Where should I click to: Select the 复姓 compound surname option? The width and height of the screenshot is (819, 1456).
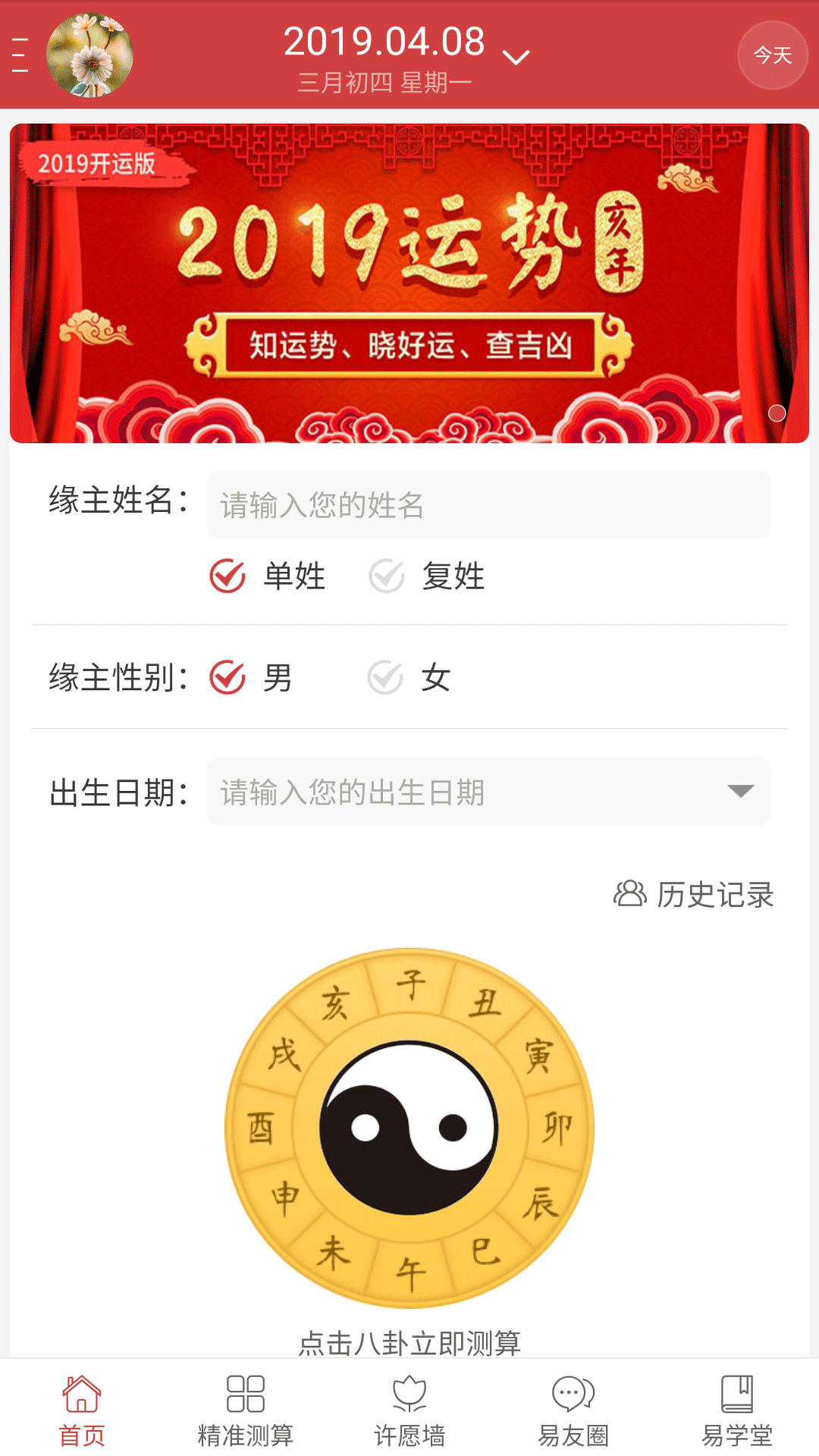tap(387, 576)
